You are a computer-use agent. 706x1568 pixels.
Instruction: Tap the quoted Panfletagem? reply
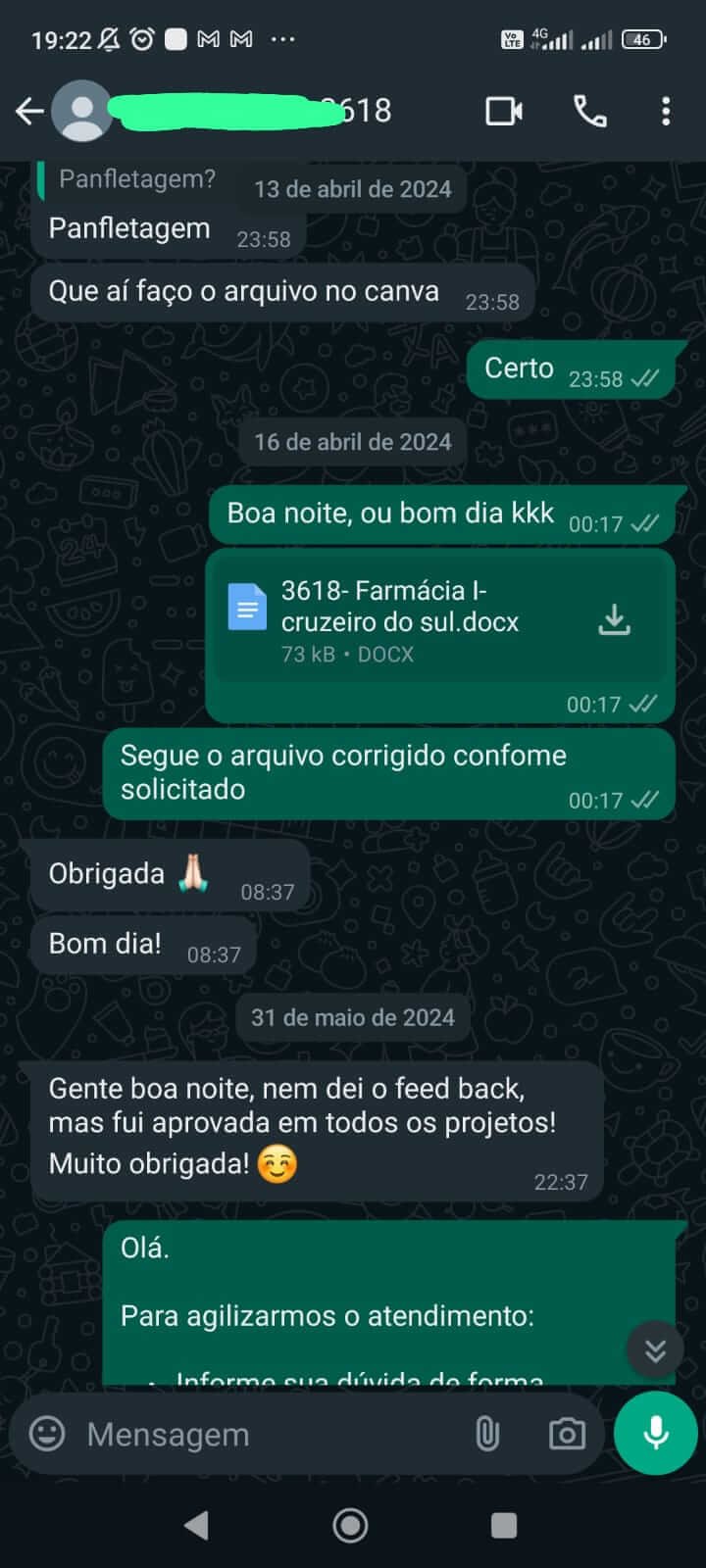(137, 179)
